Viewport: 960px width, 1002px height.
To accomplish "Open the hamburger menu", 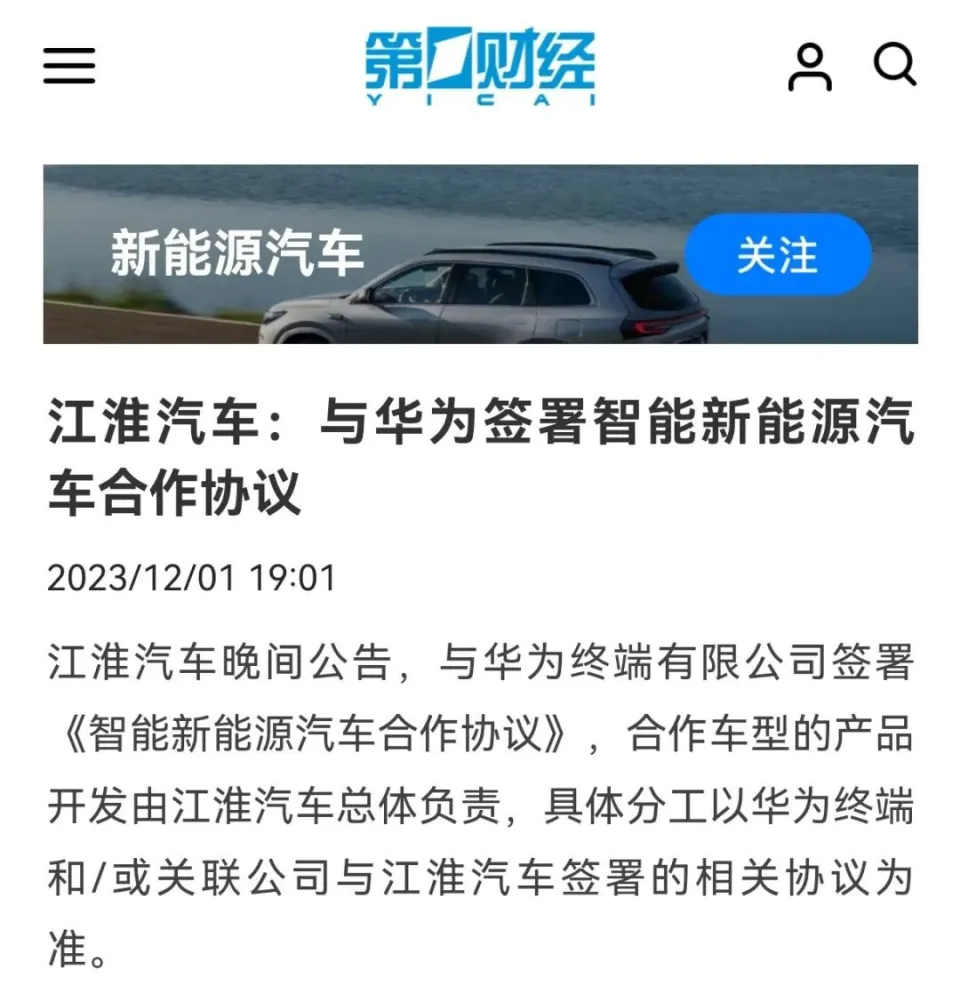I will click(69, 66).
